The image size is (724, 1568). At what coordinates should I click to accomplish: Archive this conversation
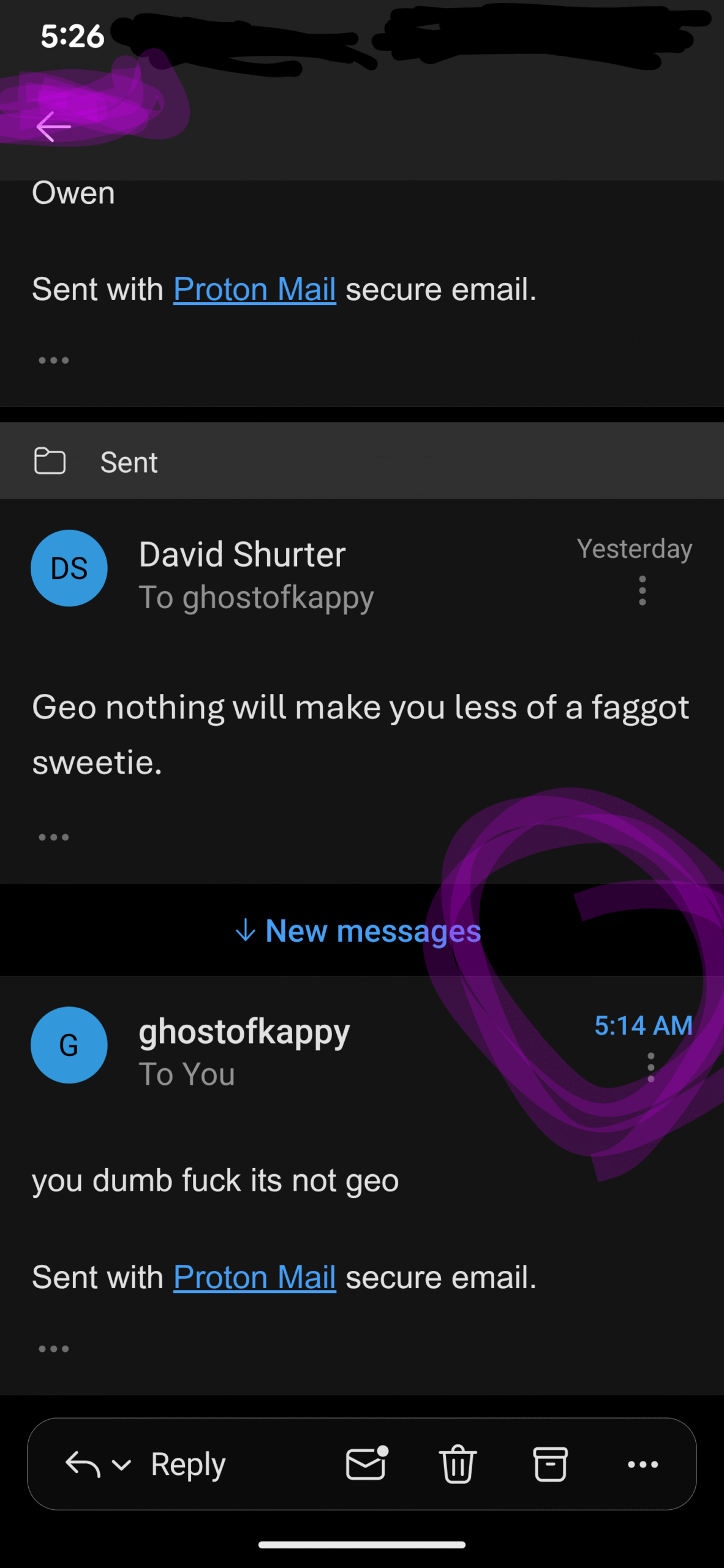click(x=550, y=1464)
